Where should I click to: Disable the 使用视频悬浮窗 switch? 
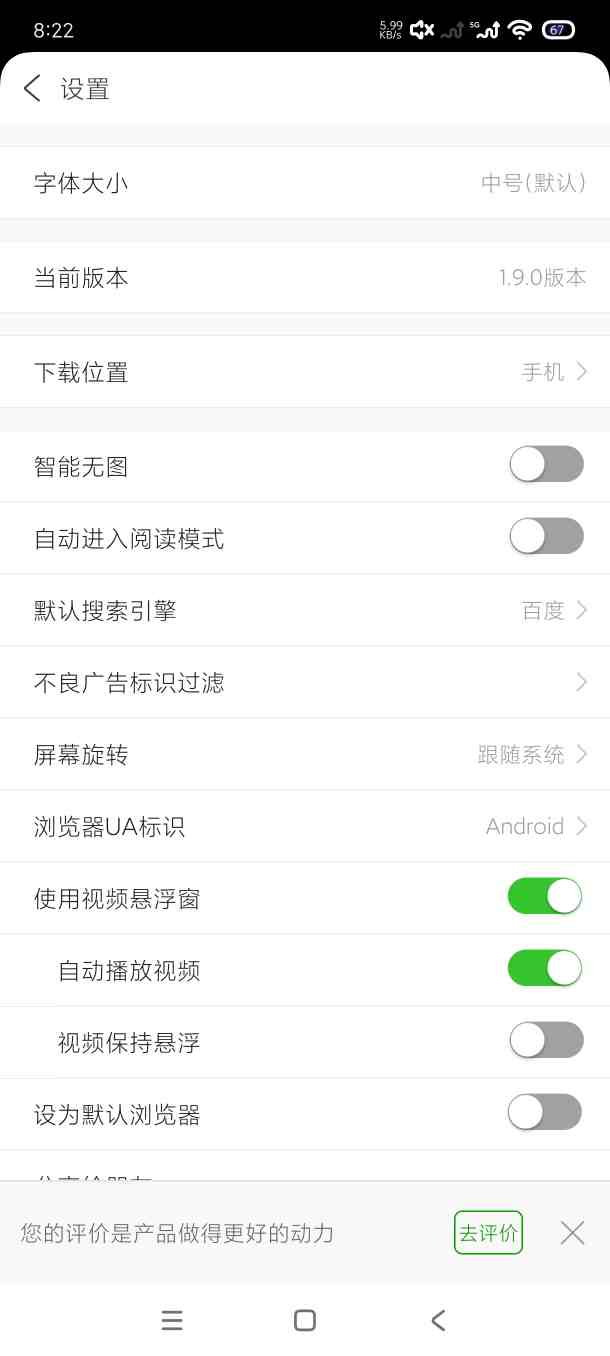pyautogui.click(x=545, y=896)
